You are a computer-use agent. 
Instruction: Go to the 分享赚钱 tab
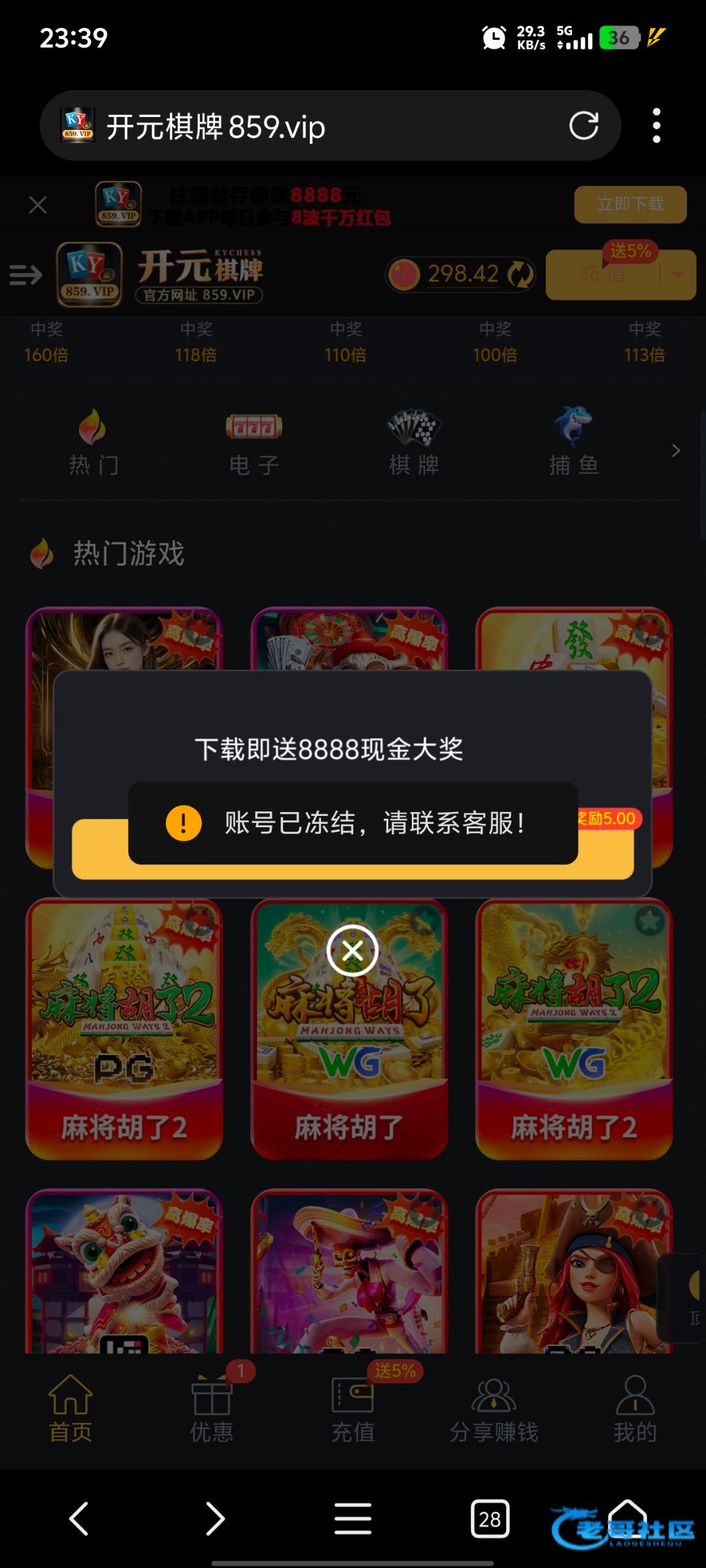[494, 1408]
